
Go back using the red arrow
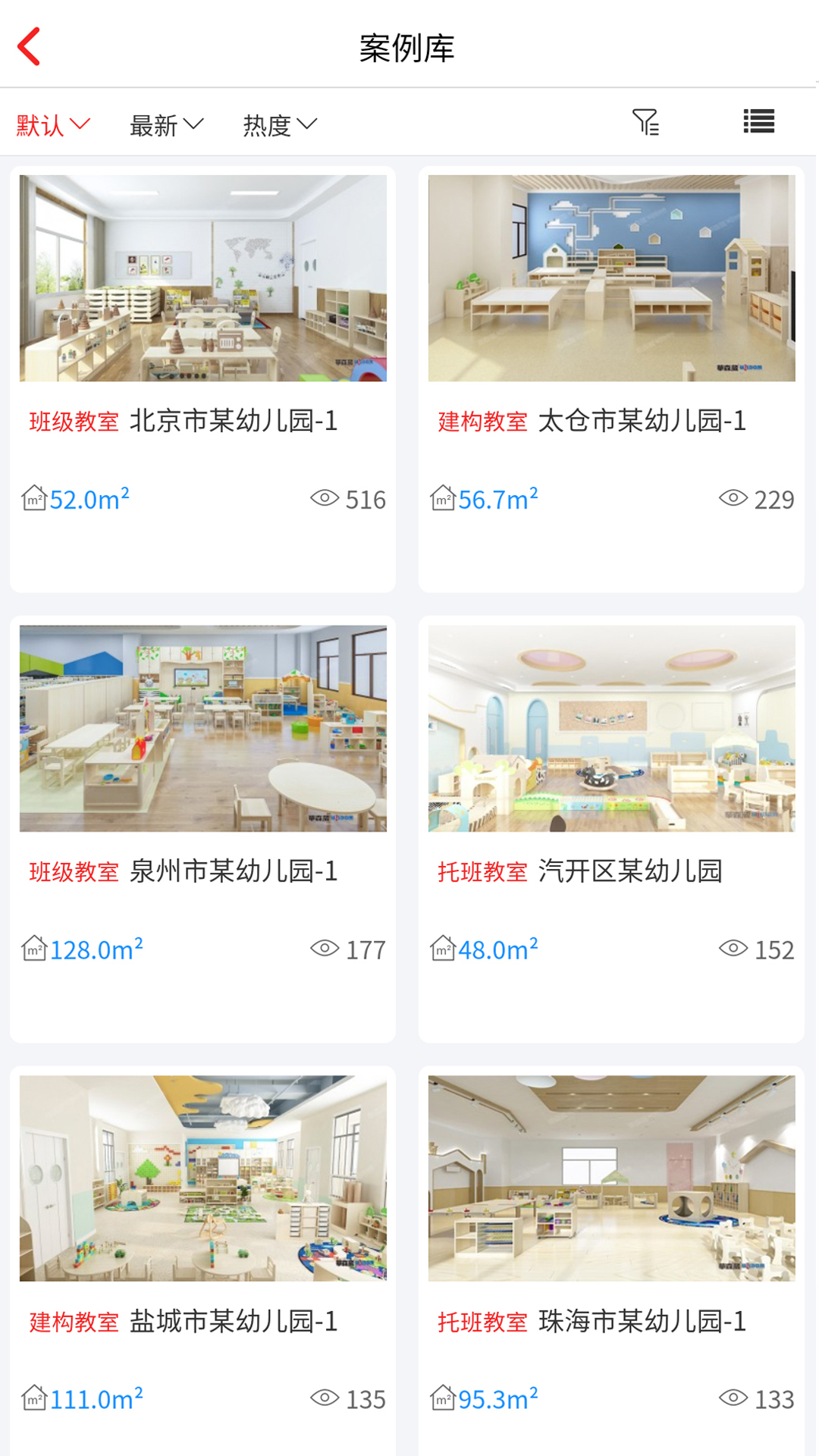29,47
